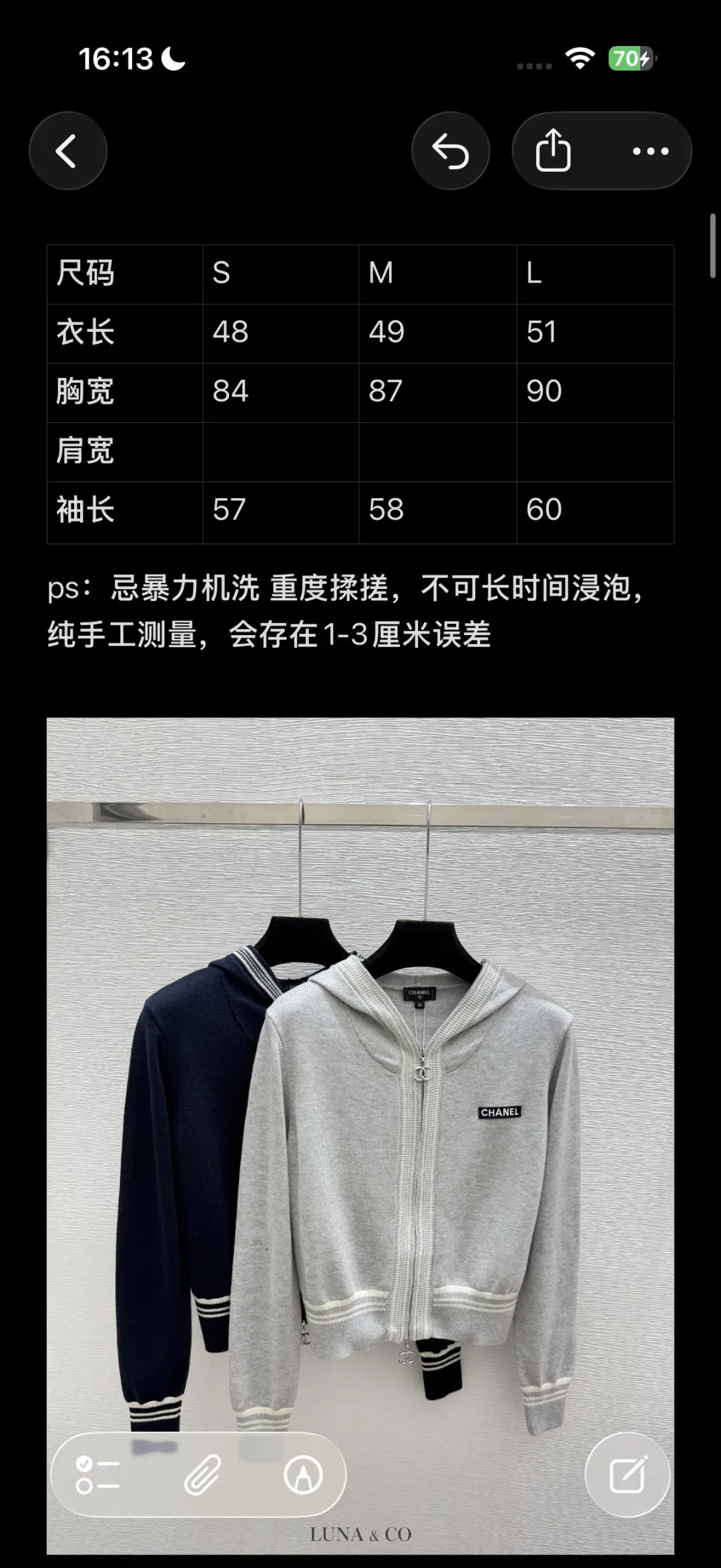This screenshot has width=721, height=1568.
Task: Open the more options menu
Action: [x=651, y=151]
